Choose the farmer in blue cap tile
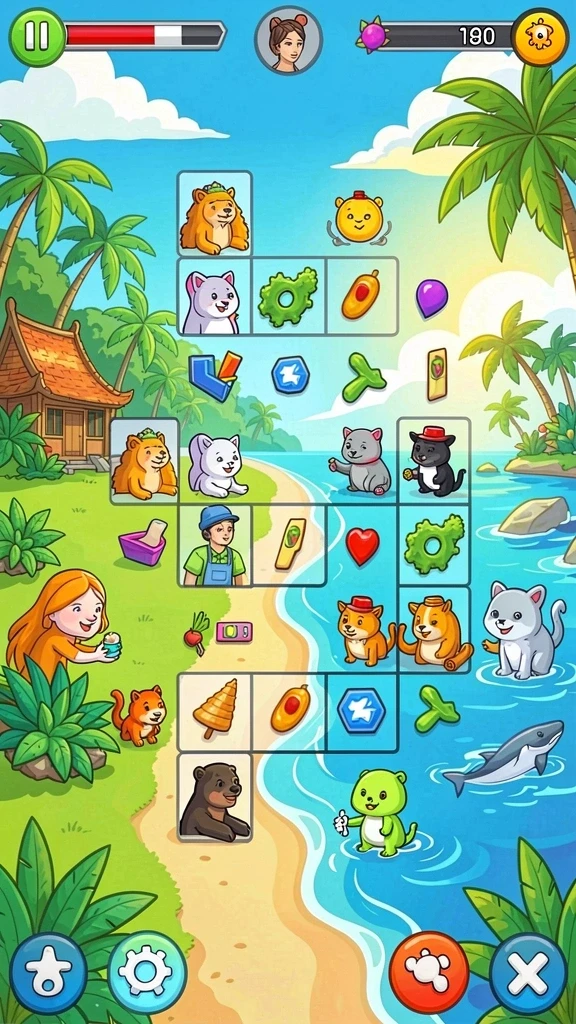The width and height of the screenshot is (576, 1024). coord(214,545)
